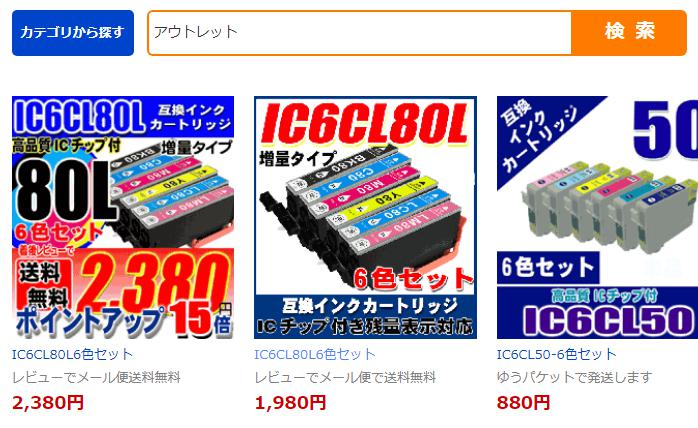Open the IC6CL50-6色セット link
The width and height of the screenshot is (698, 428).
point(556,355)
